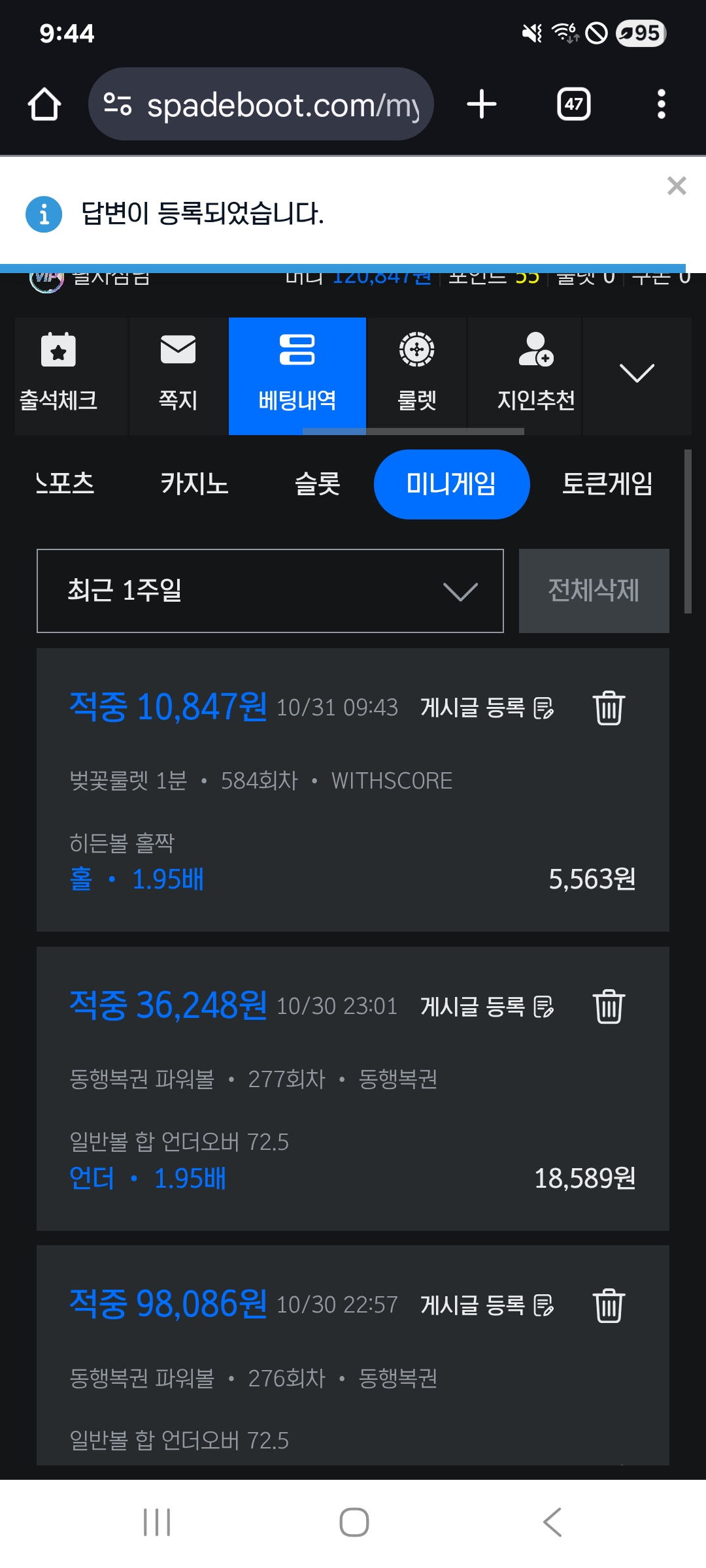
Task: Open the tab switcher showing 47 tabs
Action: click(x=573, y=105)
